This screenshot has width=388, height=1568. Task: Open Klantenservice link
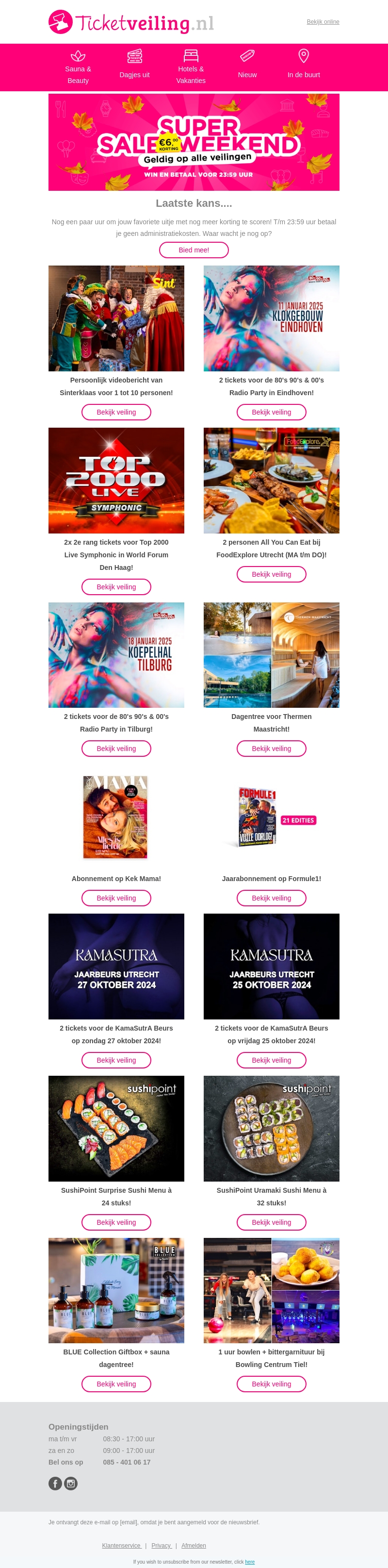click(121, 1546)
